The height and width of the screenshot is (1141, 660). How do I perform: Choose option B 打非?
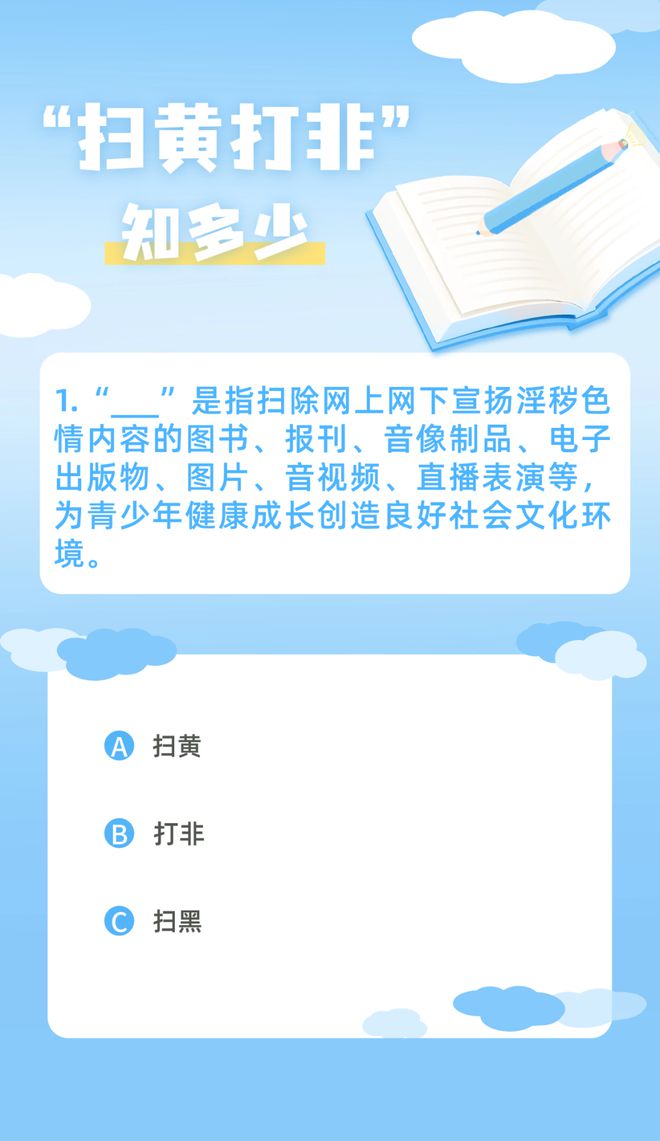[154, 834]
